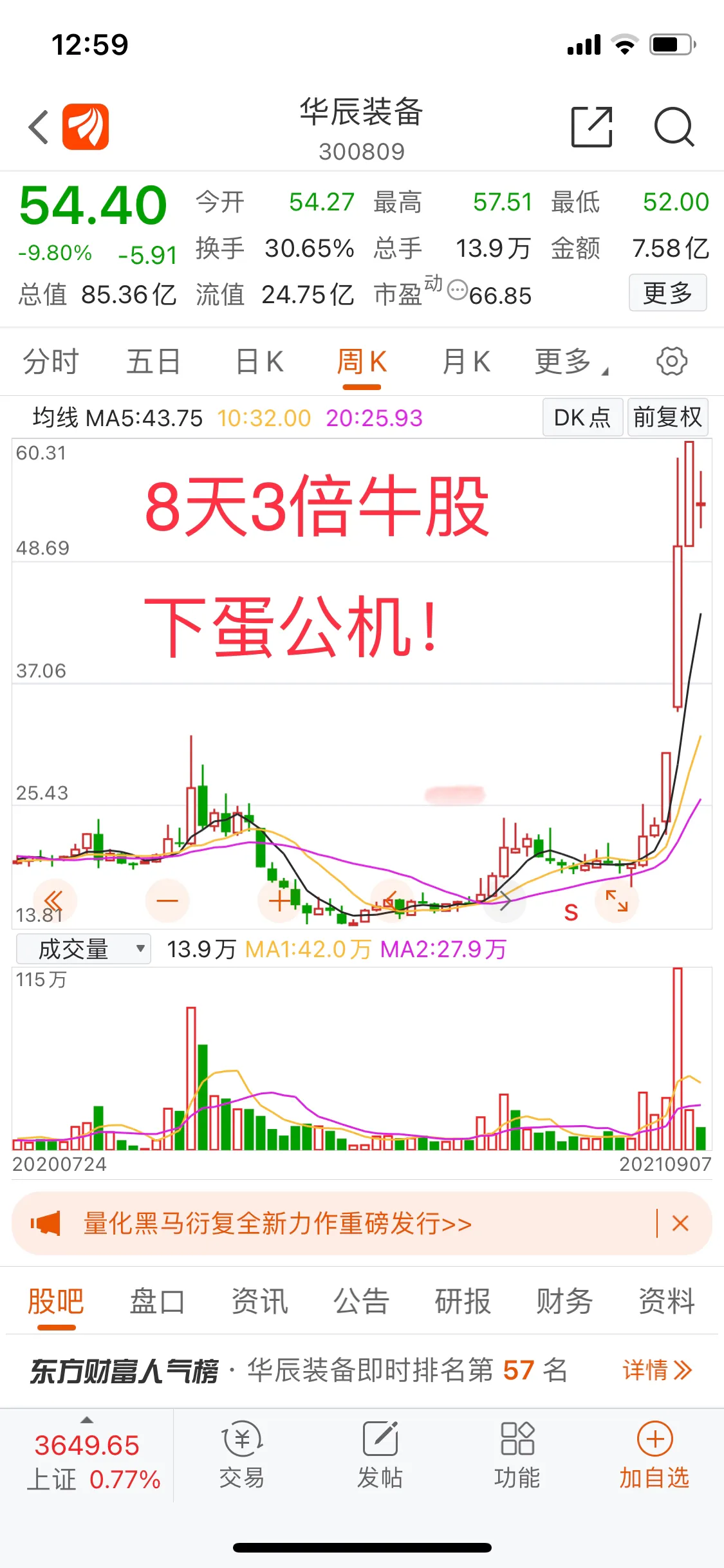Zoom out the K-line chart
Image resolution: width=724 pixels, height=1568 pixels.
click(167, 901)
